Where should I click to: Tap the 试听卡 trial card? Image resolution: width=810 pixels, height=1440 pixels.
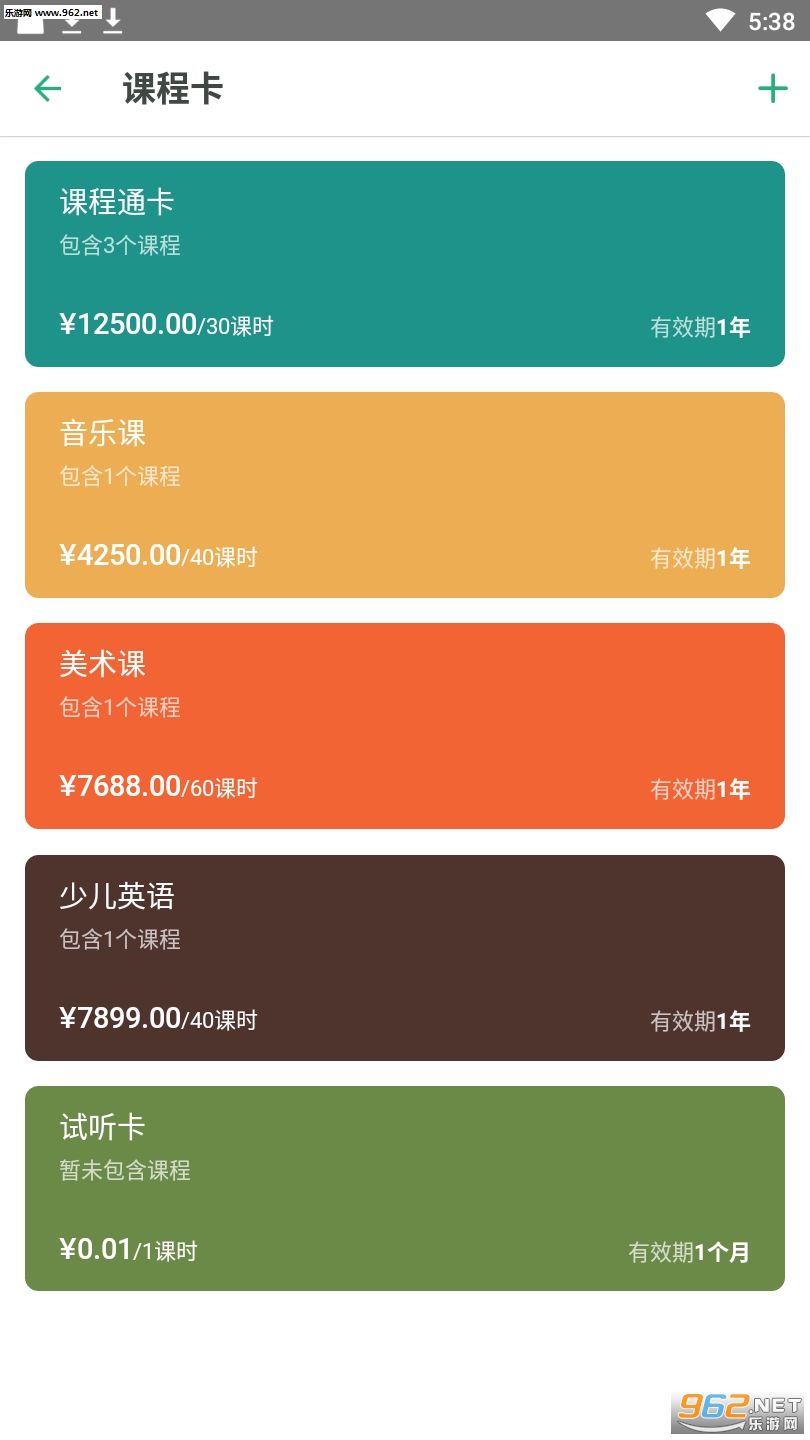coord(404,1188)
